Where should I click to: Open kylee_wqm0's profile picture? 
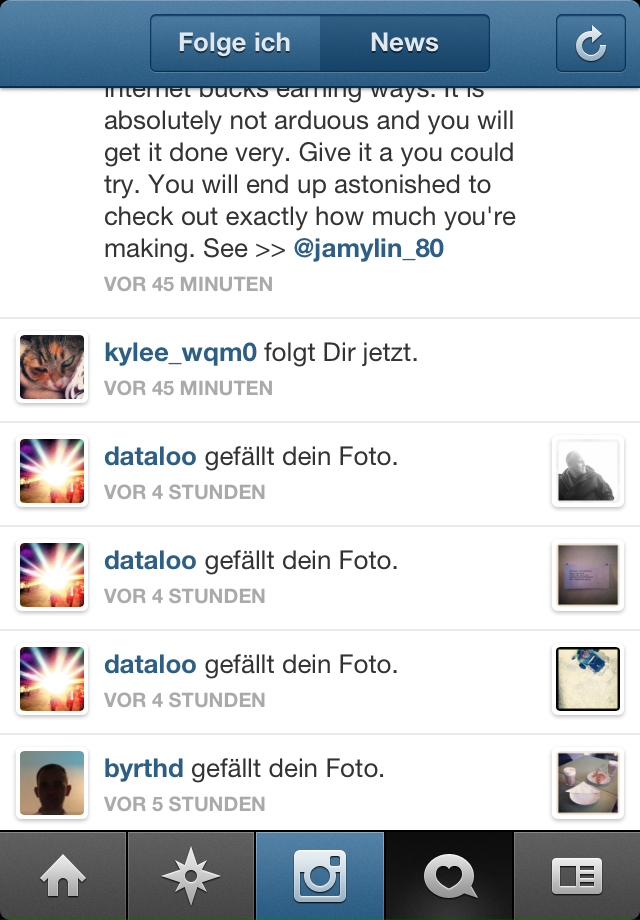(52, 368)
